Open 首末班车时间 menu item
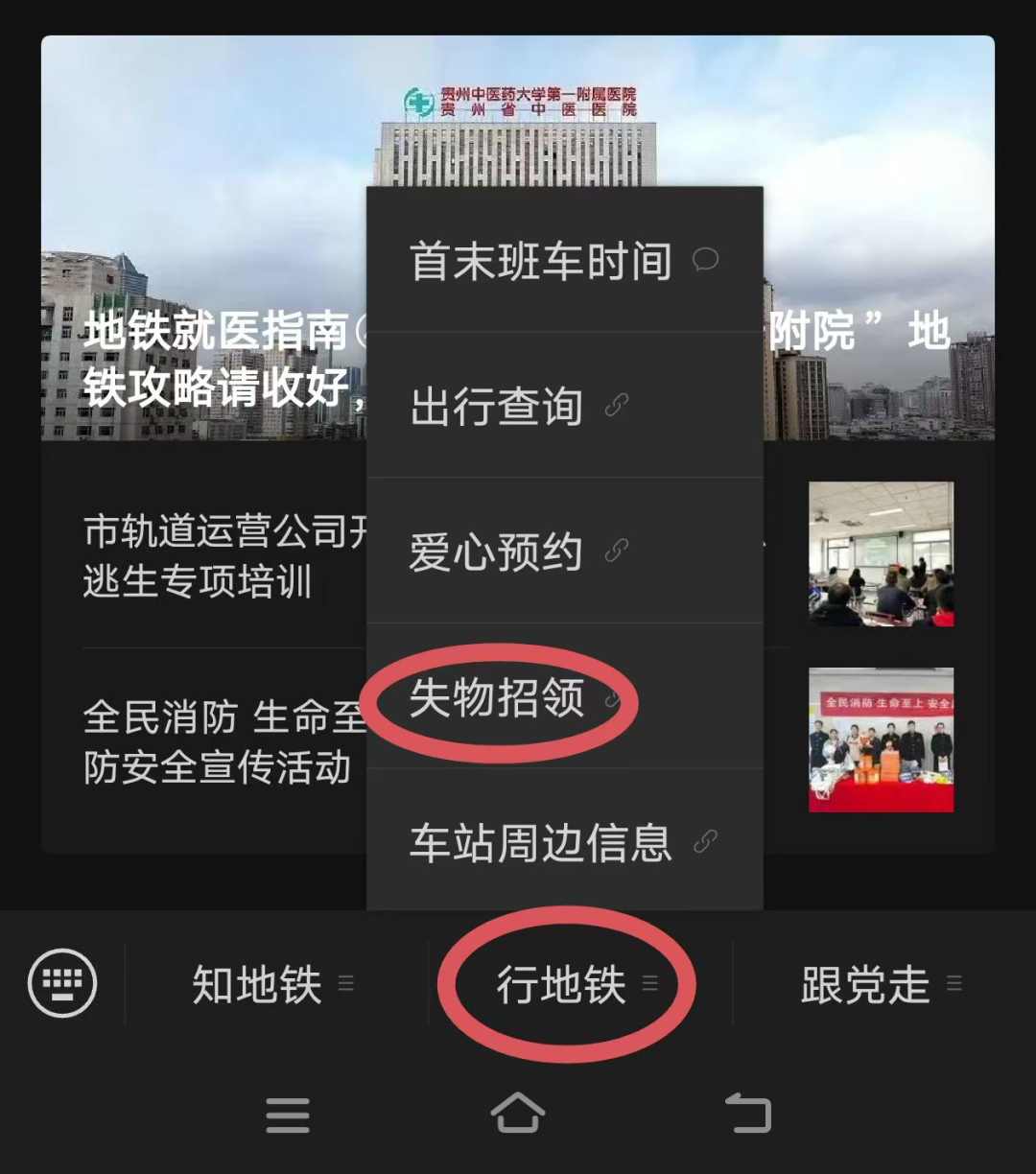The height and width of the screenshot is (1174, 1036). point(564,261)
